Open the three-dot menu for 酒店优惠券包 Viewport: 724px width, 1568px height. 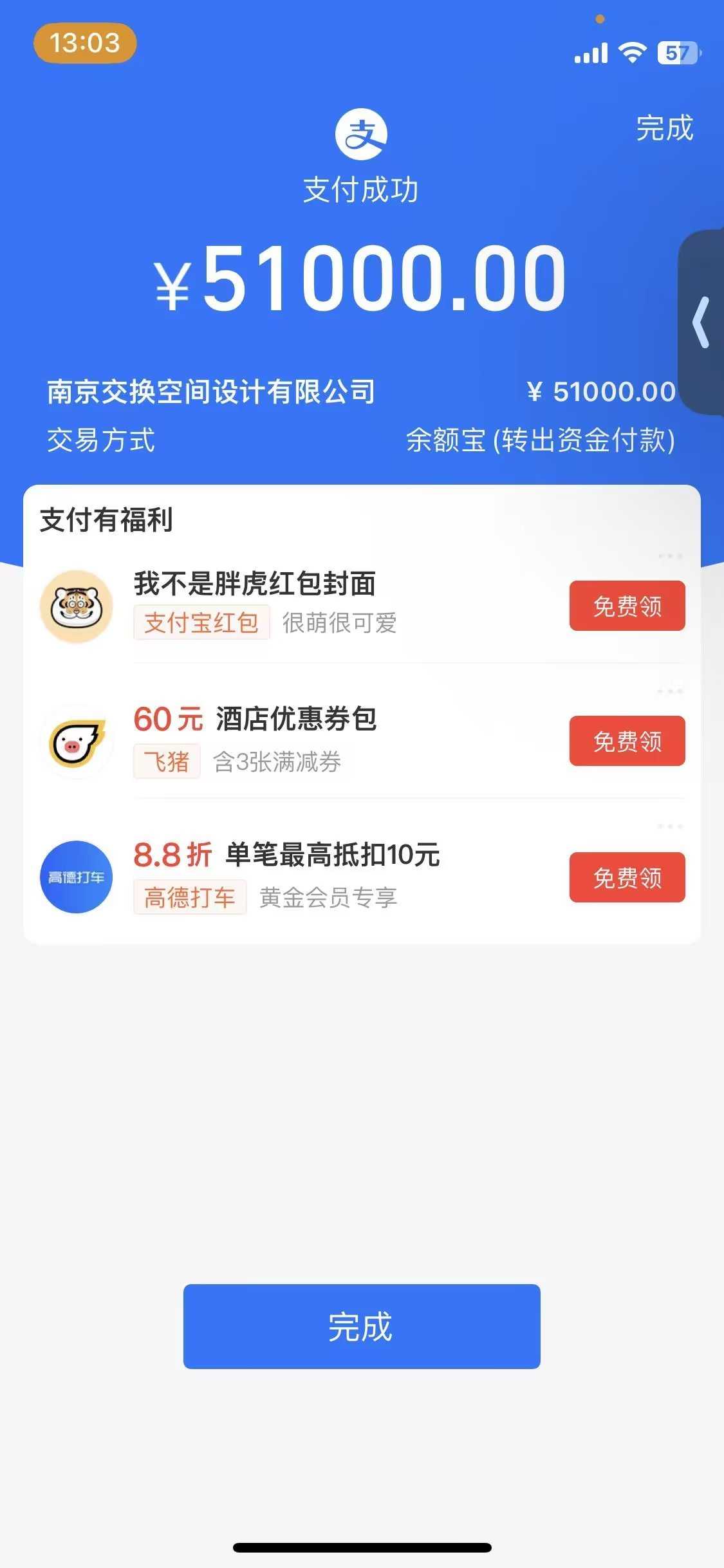[670, 691]
